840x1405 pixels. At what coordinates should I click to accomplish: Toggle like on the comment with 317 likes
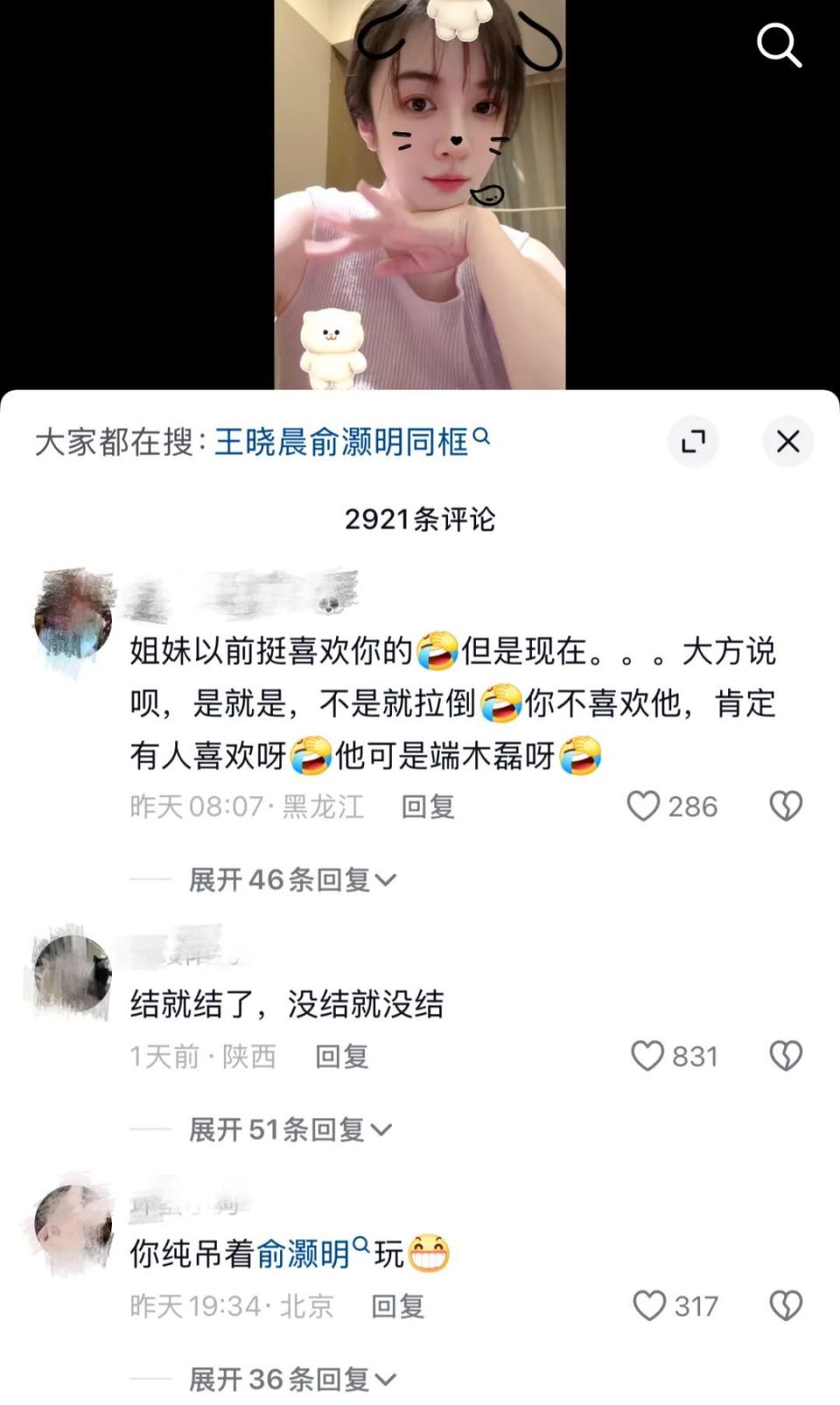click(x=648, y=1307)
